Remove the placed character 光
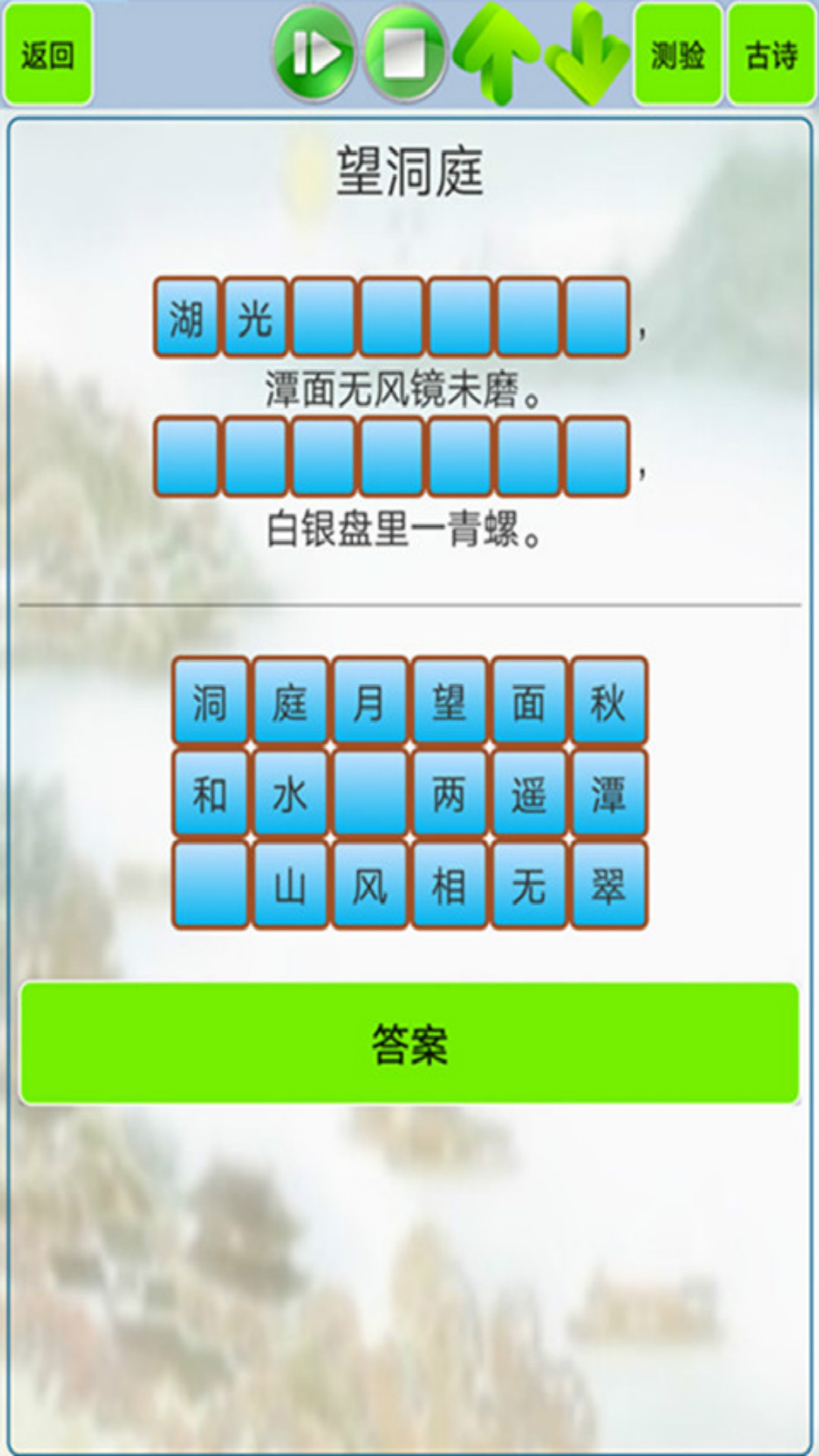 pos(255,317)
